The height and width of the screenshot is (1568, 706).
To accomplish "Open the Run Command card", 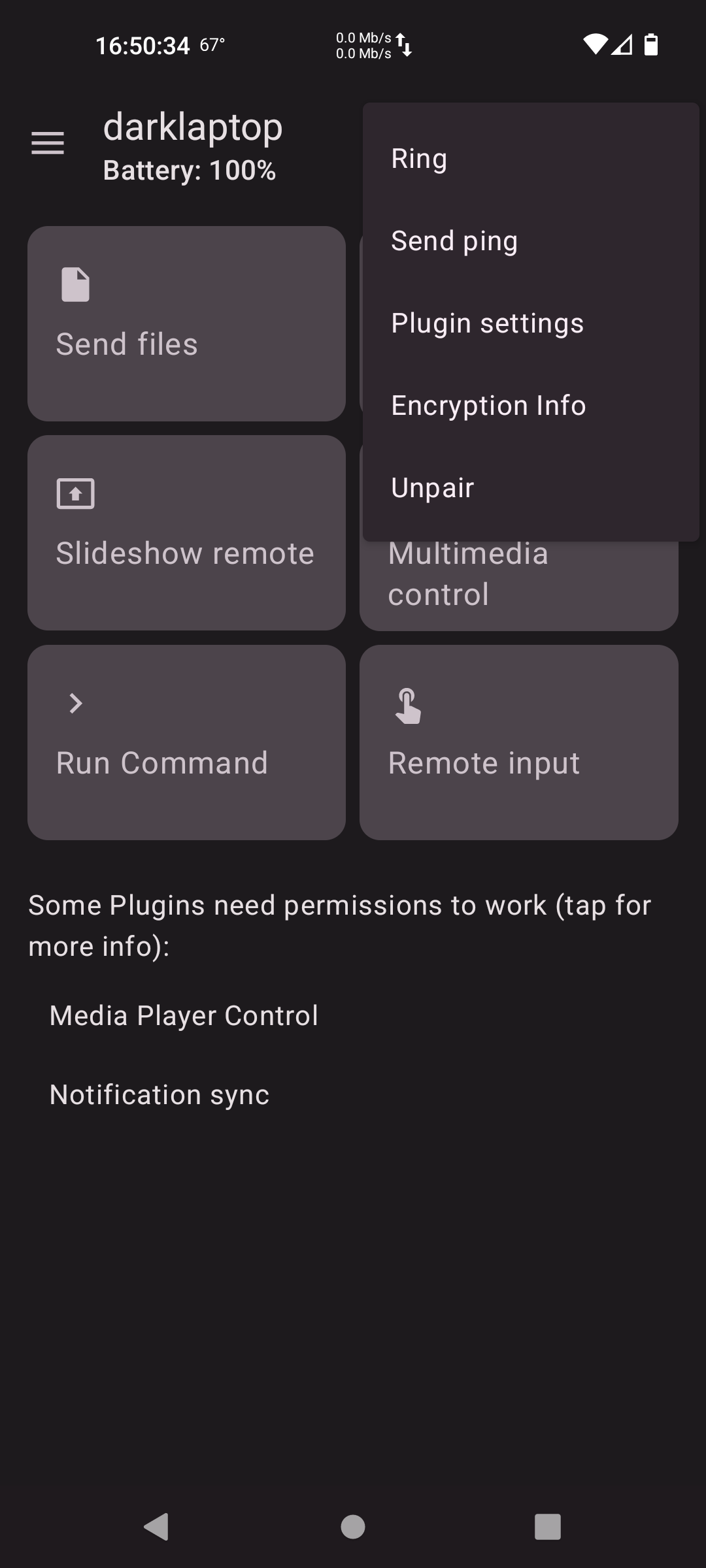I will pos(186,742).
